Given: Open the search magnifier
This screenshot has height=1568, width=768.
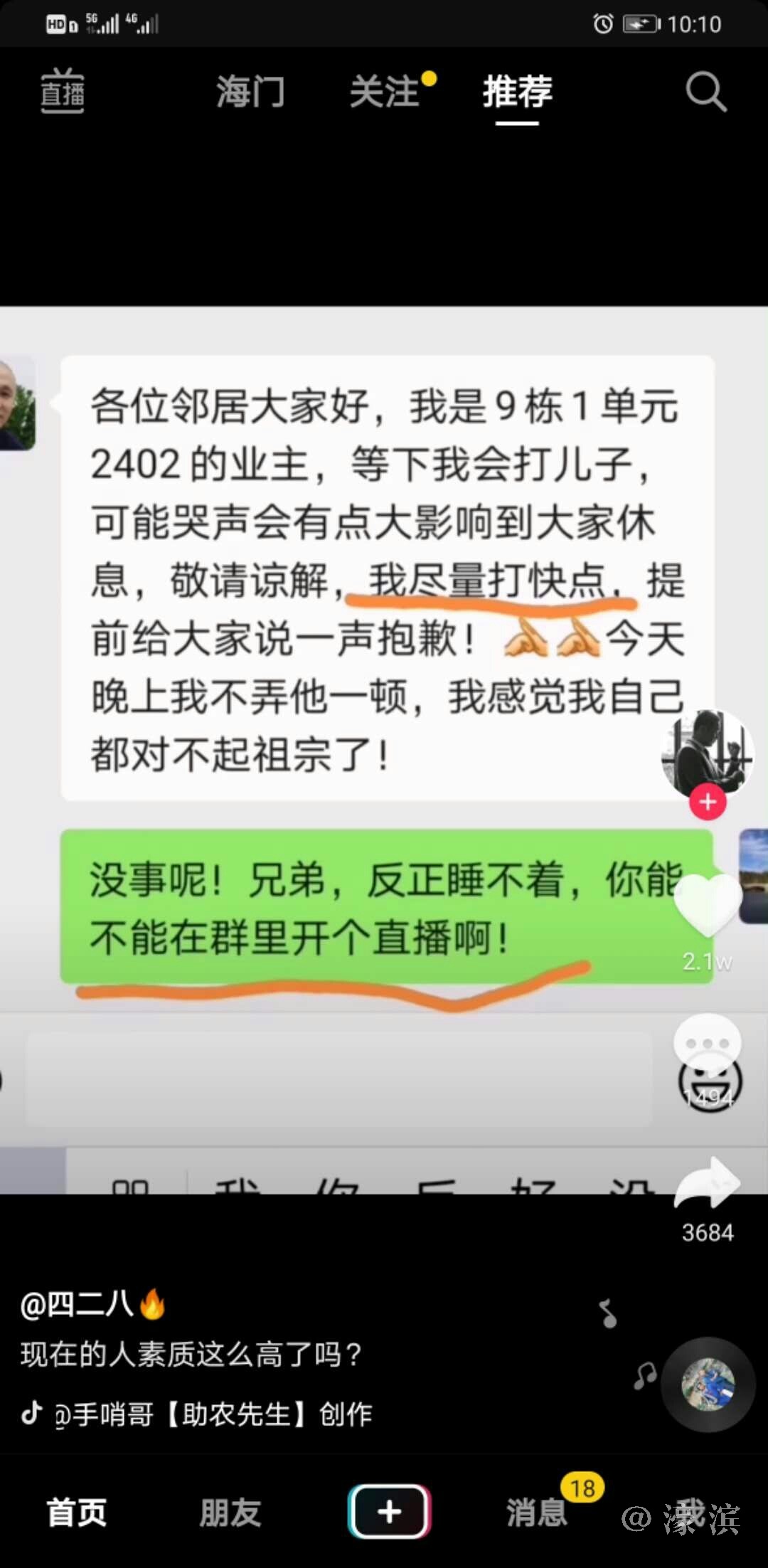Looking at the screenshot, I should pyautogui.click(x=705, y=92).
